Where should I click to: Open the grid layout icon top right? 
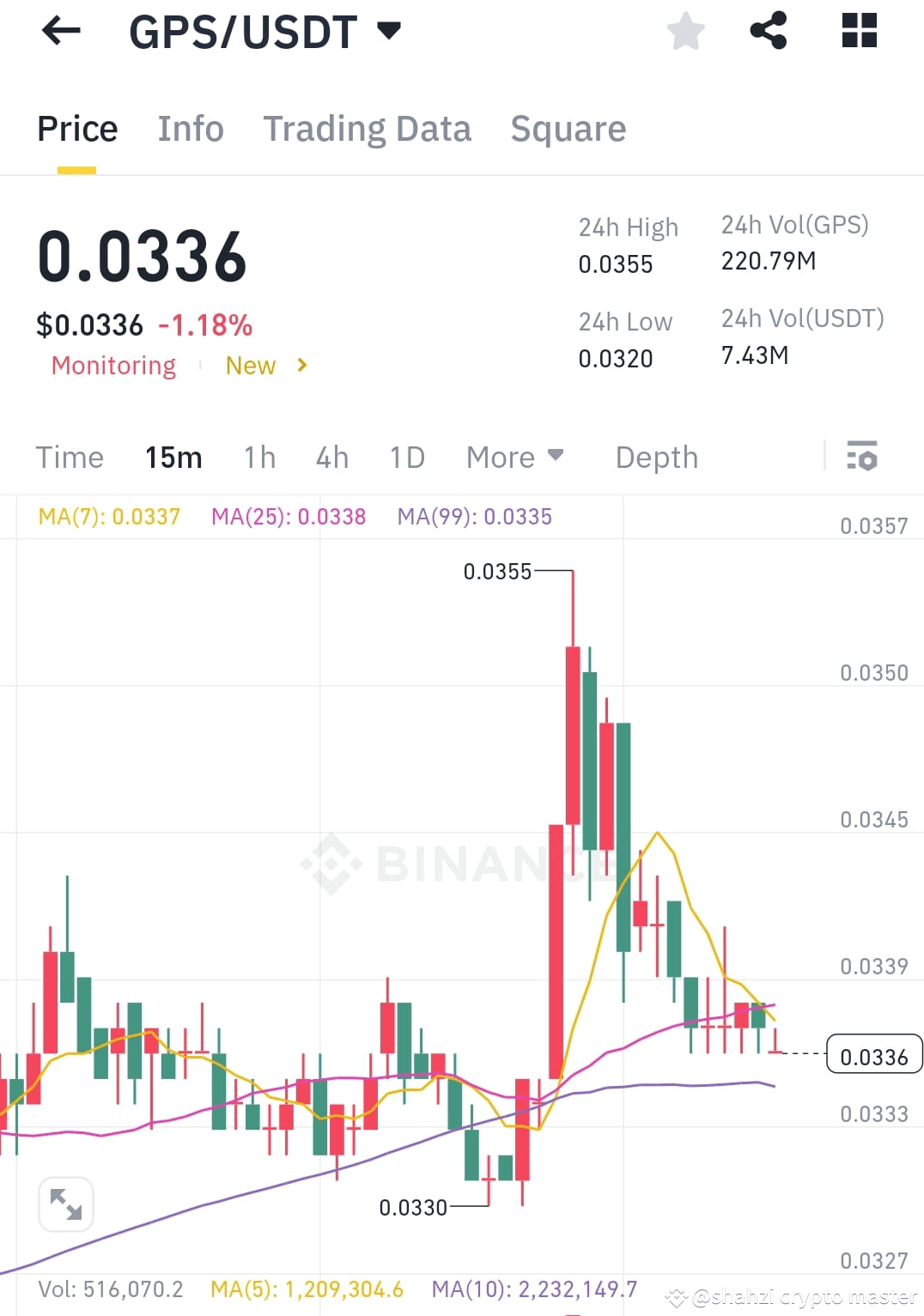tap(858, 31)
